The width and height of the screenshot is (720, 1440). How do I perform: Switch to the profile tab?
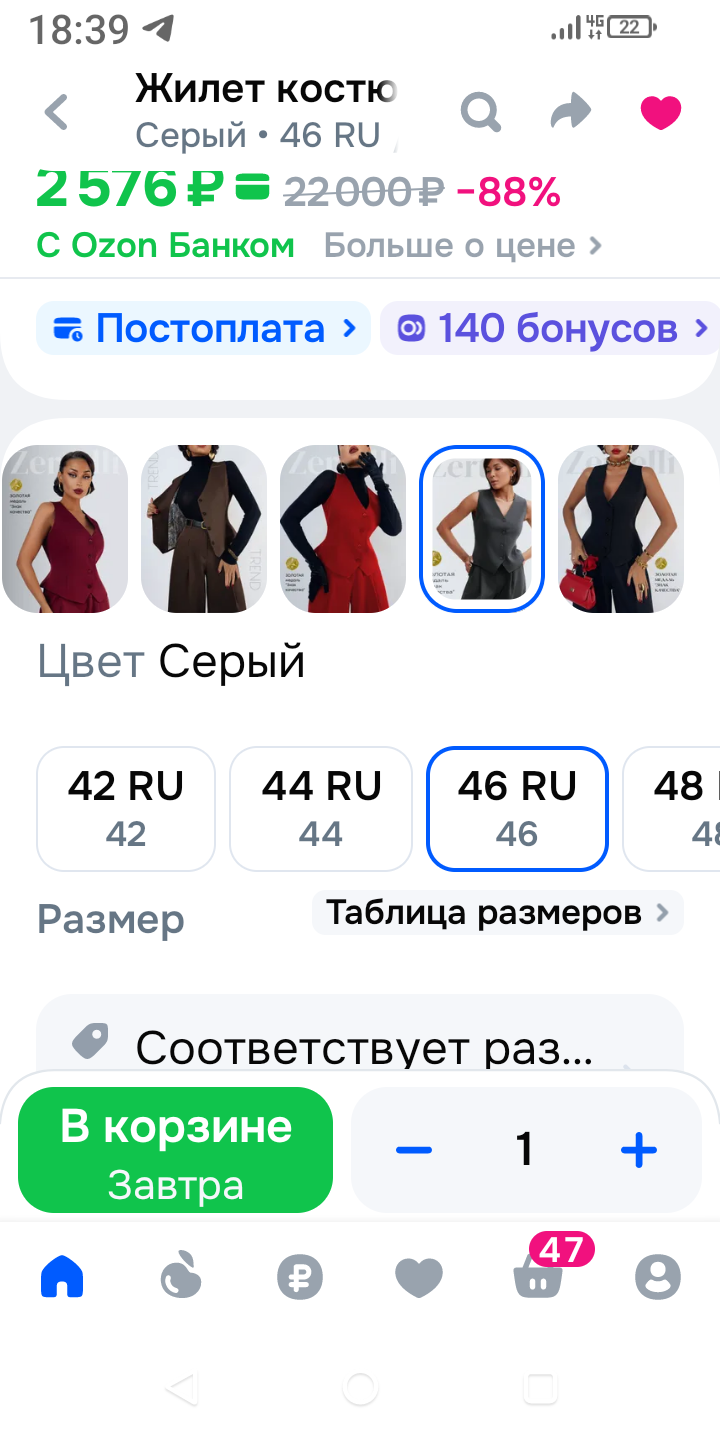click(x=657, y=1277)
